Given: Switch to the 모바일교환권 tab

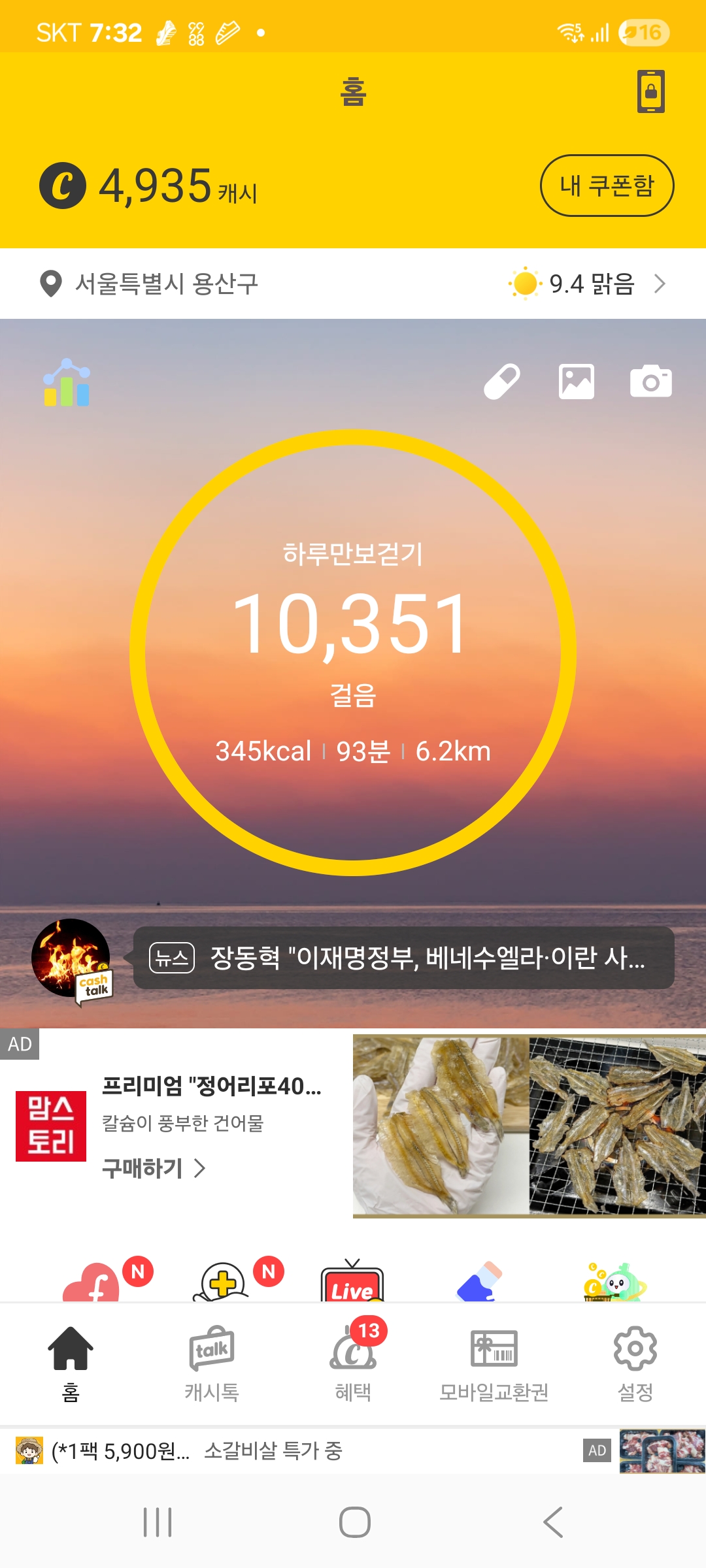Looking at the screenshot, I should (x=494, y=1363).
